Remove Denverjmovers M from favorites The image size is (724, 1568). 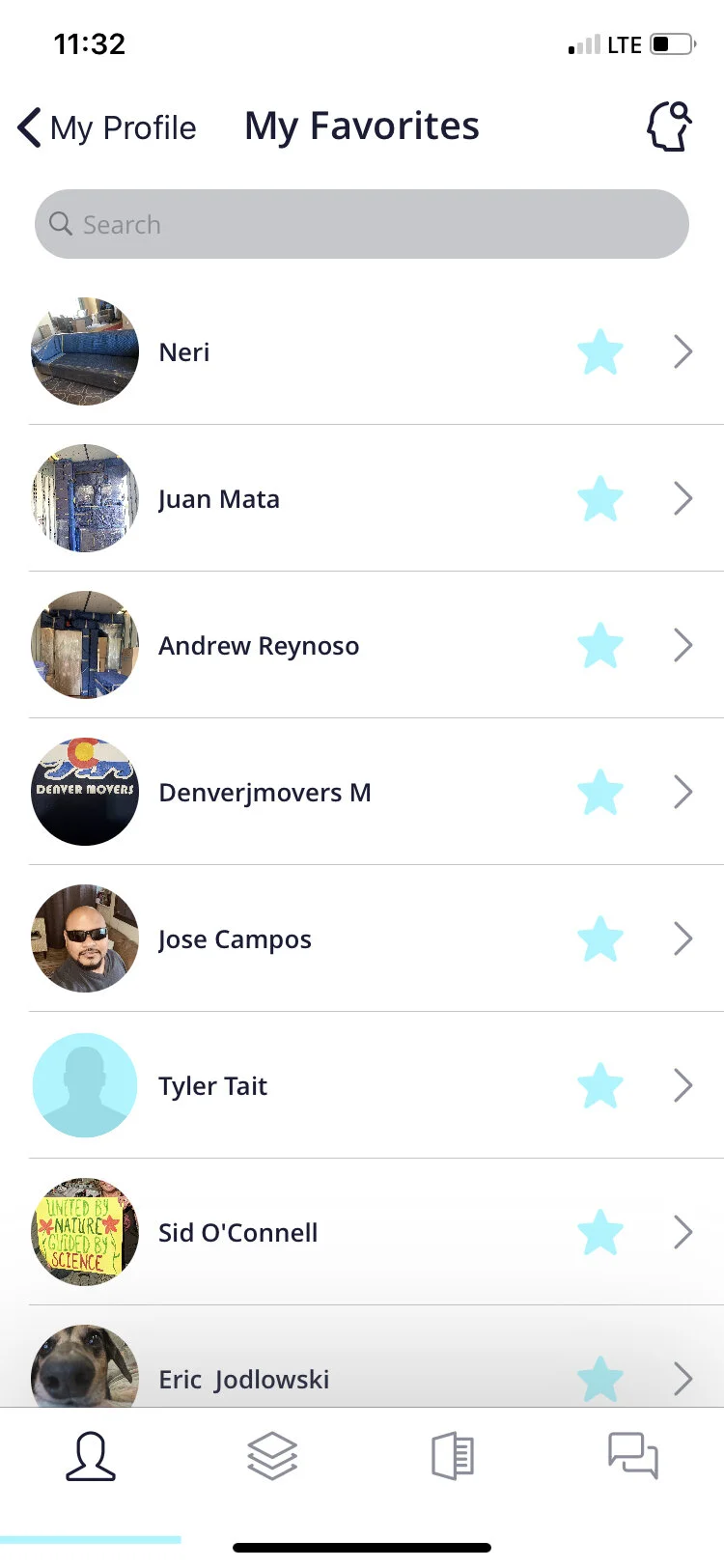pyautogui.click(x=599, y=793)
